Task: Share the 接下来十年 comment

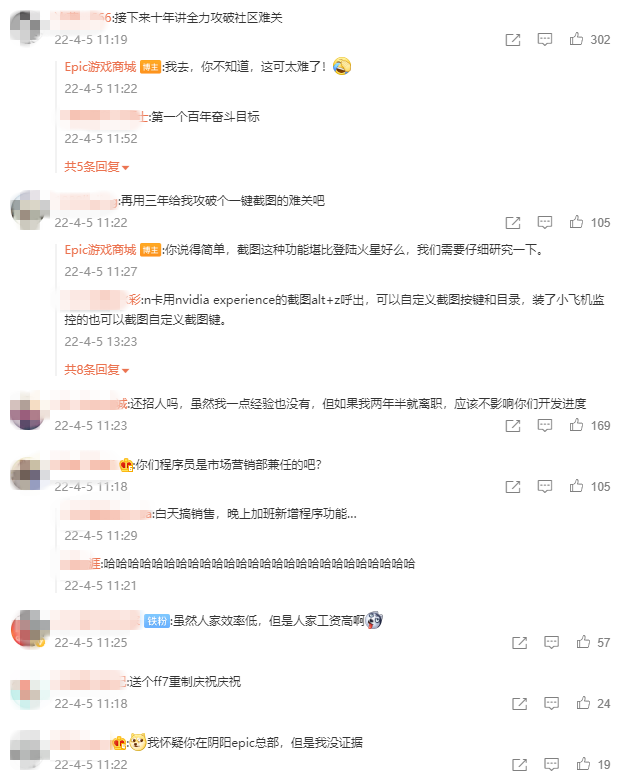Action: click(x=512, y=40)
